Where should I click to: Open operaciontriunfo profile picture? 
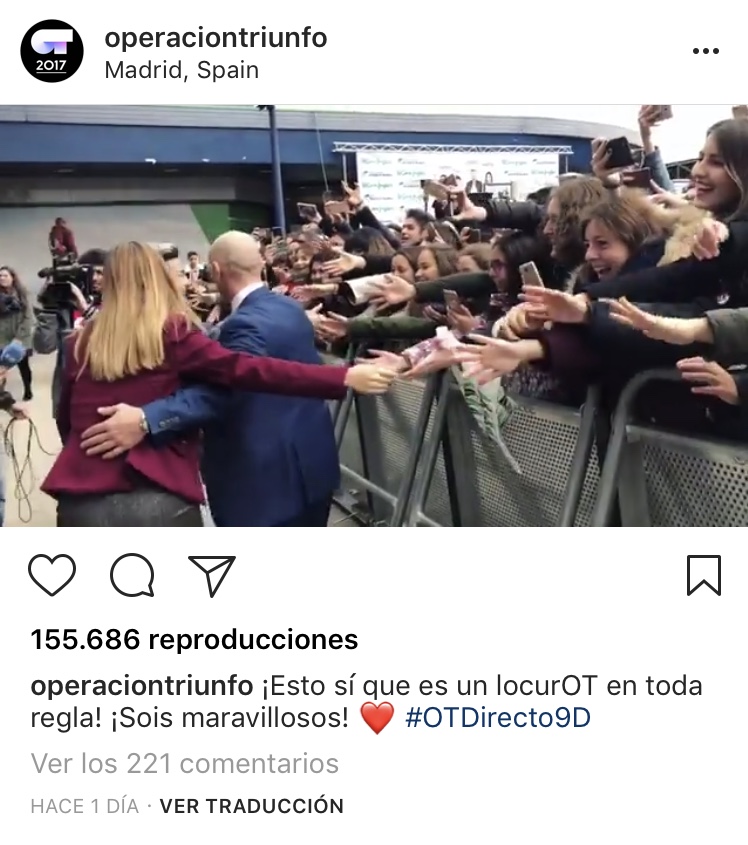tap(52, 51)
